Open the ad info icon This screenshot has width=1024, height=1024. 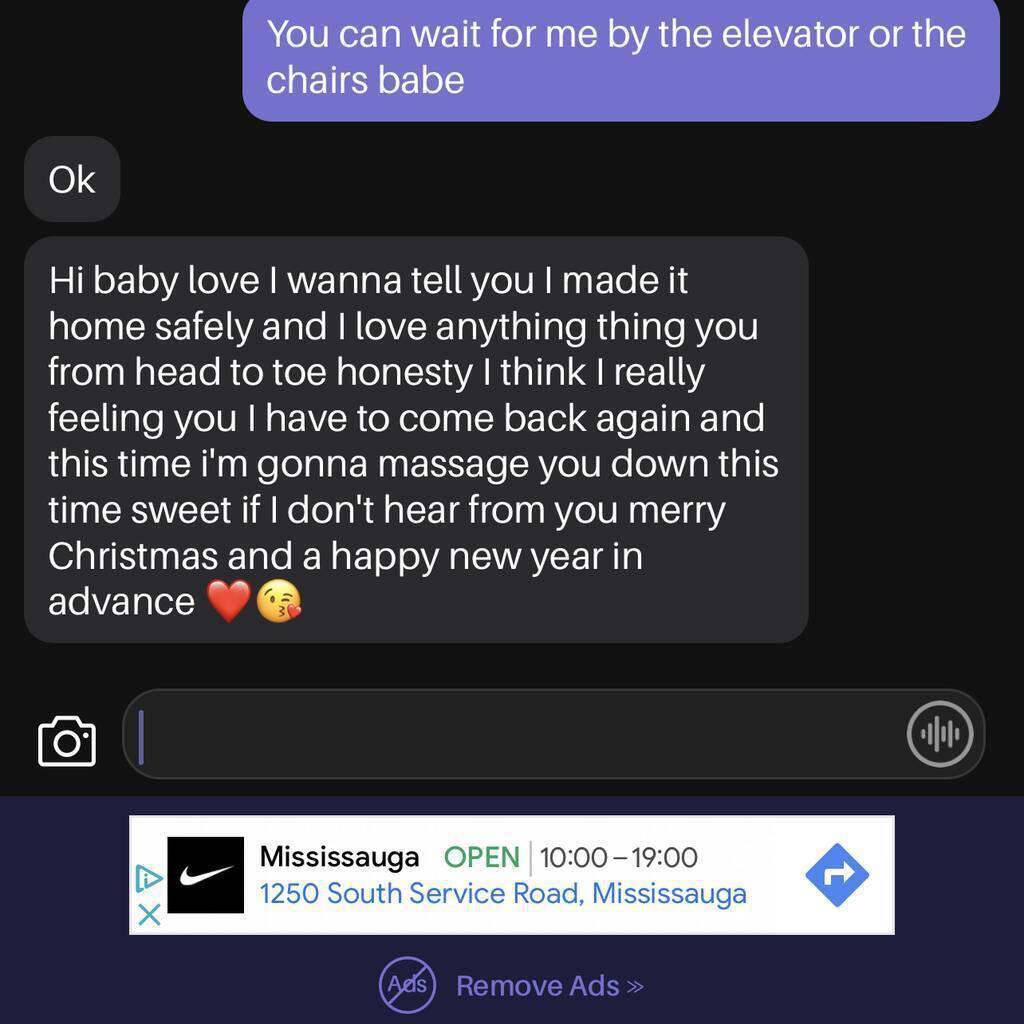click(148, 879)
